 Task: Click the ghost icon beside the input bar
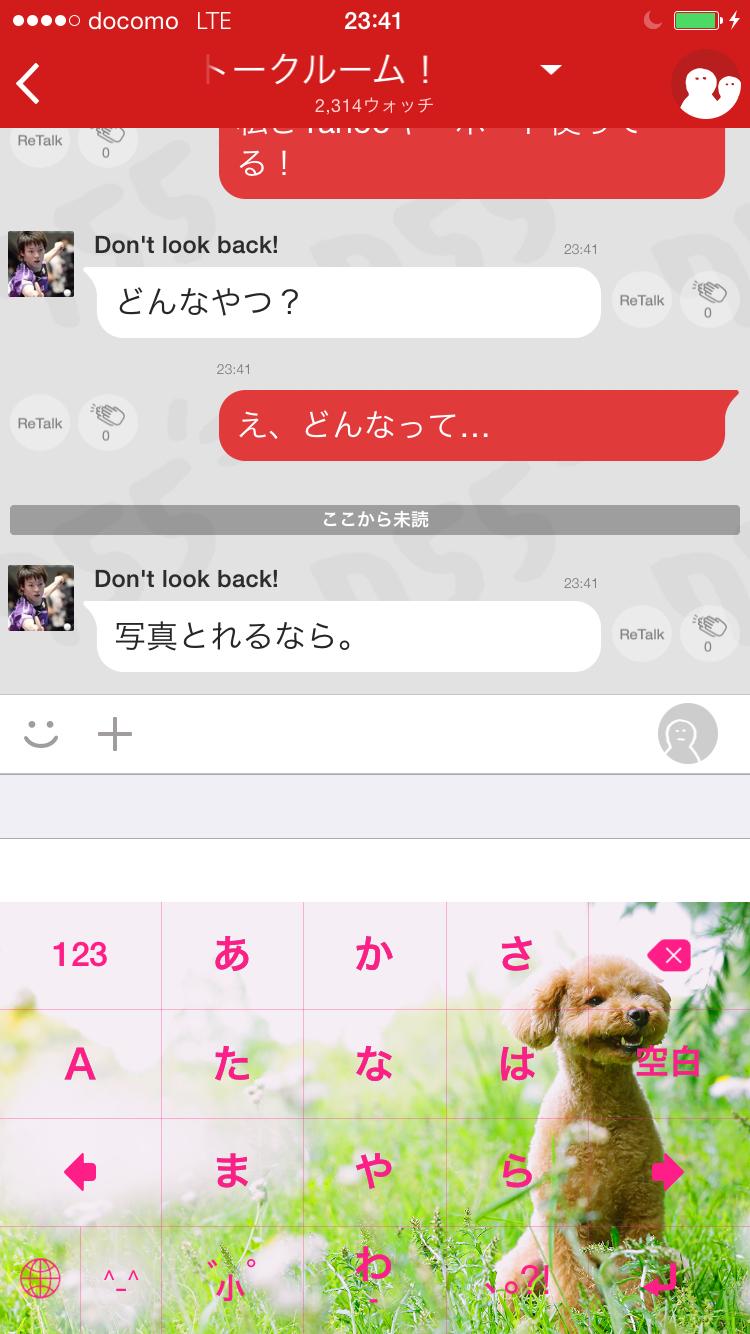(x=687, y=733)
